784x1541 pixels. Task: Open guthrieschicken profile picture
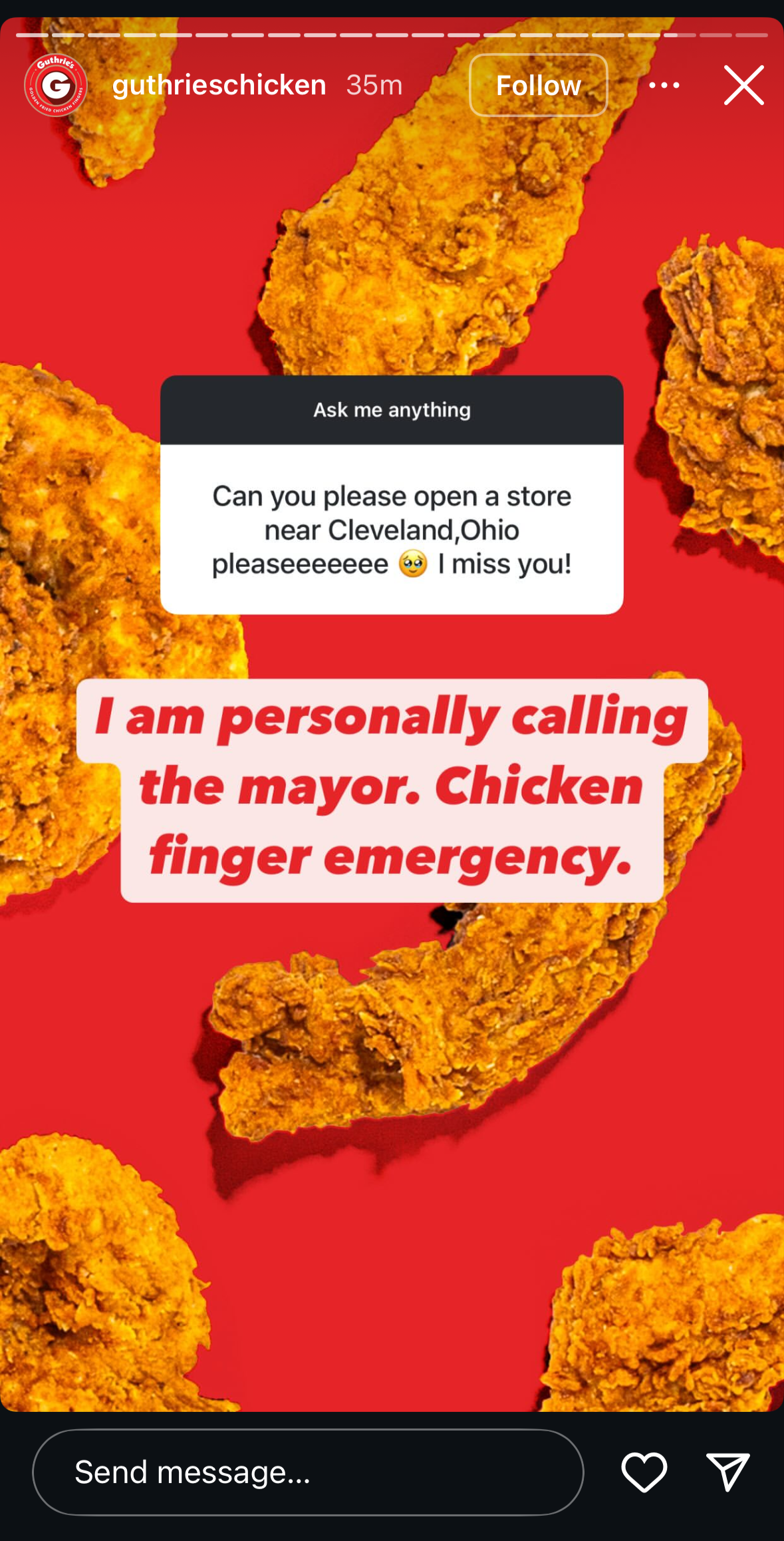tap(56, 85)
